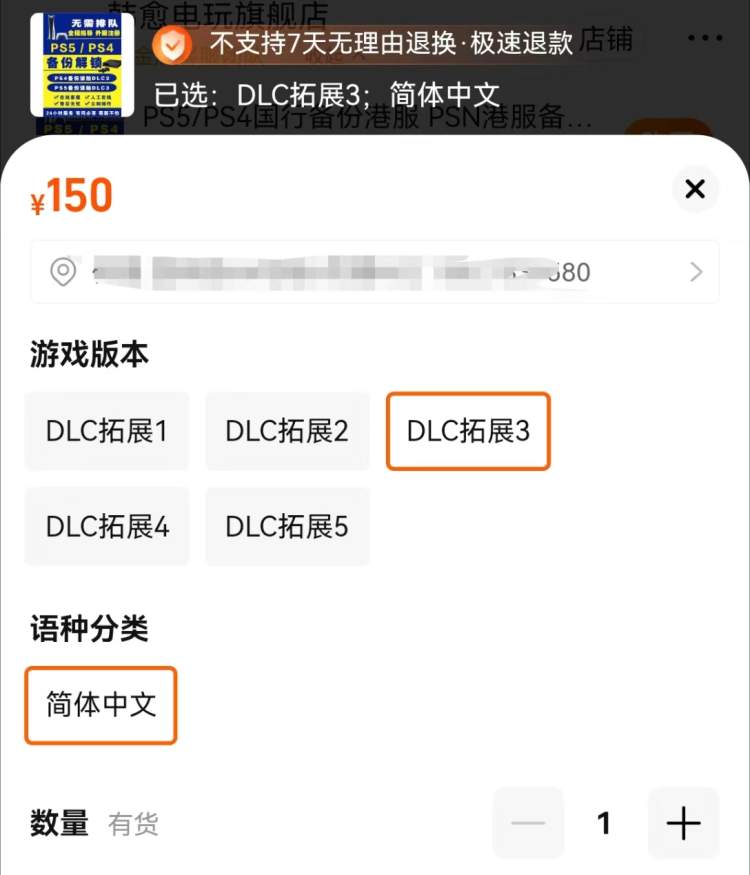Tap the selected DLC拓展3 chip
750x875 pixels.
pyautogui.click(x=468, y=431)
